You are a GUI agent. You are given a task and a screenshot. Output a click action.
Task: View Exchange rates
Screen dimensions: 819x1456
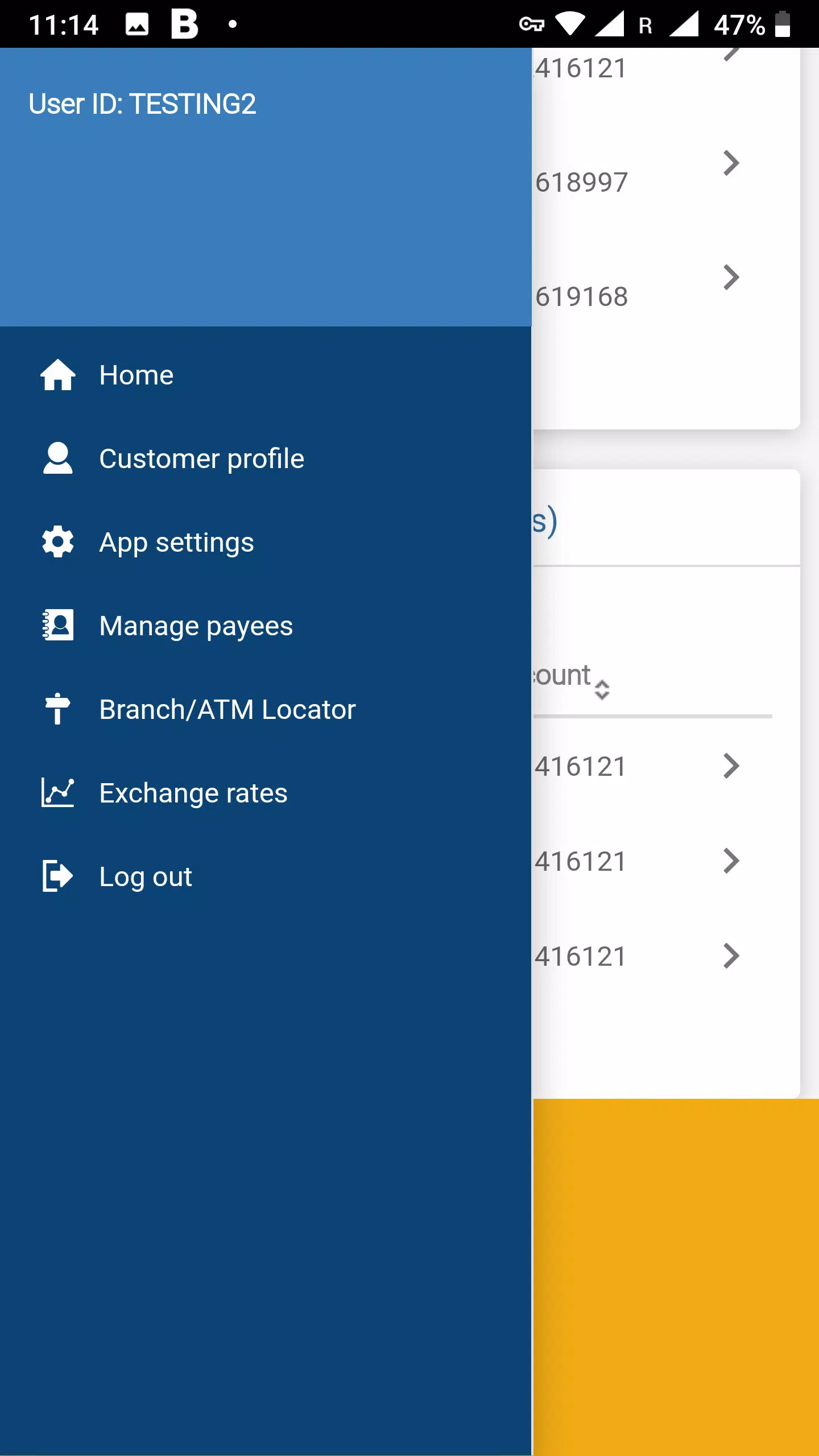coord(266,793)
